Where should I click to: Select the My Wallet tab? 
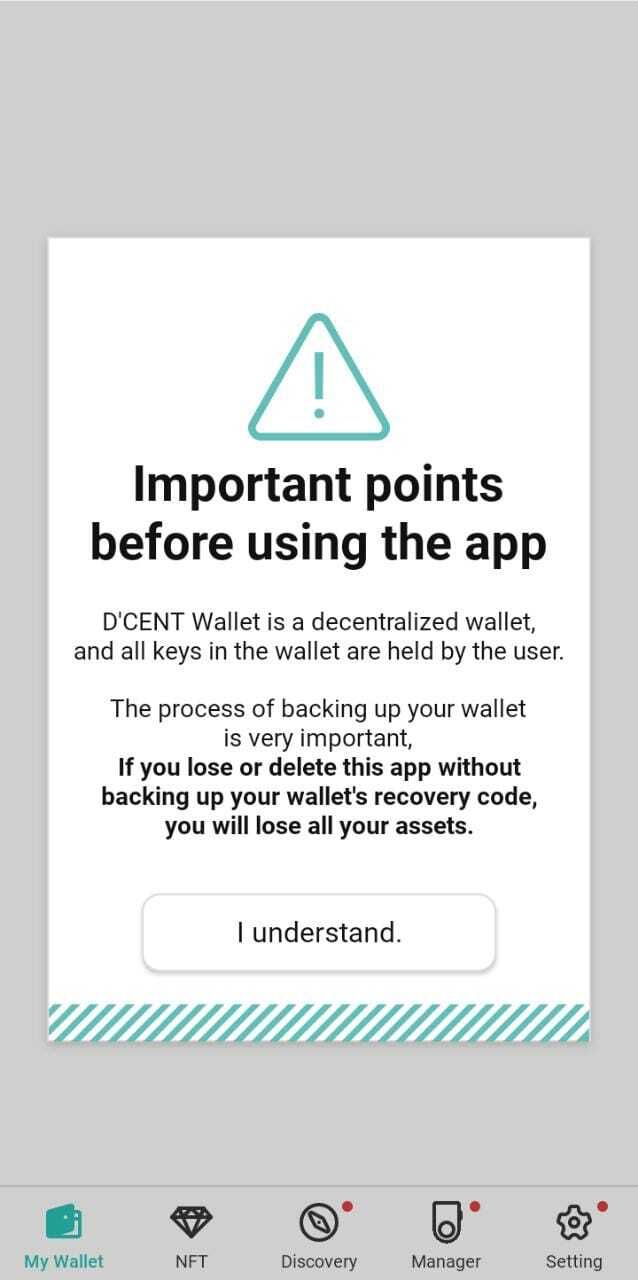pyautogui.click(x=64, y=1234)
